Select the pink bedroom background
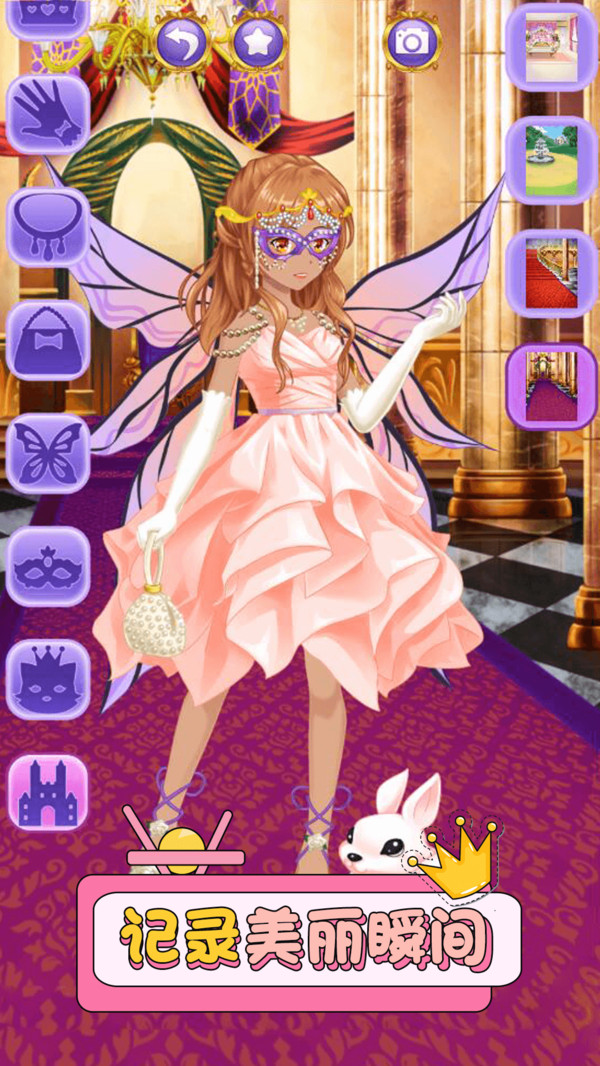The image size is (600, 1066). 551,47
